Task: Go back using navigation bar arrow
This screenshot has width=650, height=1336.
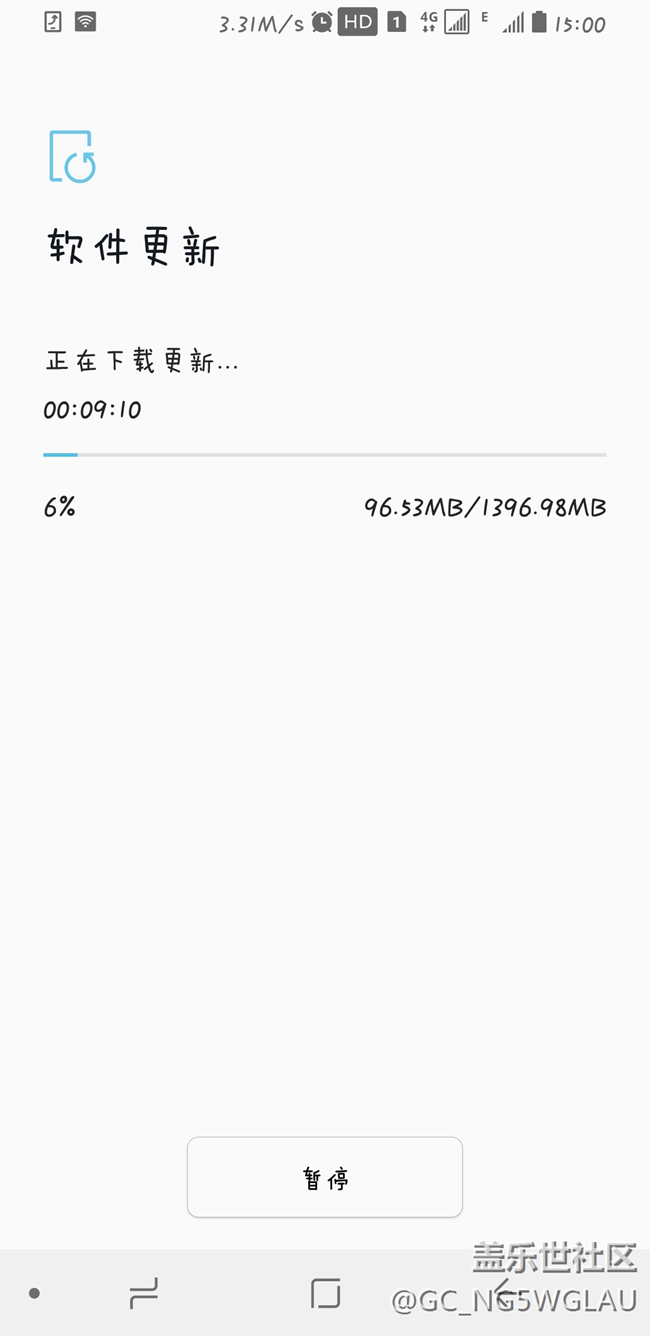Action: tap(506, 1292)
